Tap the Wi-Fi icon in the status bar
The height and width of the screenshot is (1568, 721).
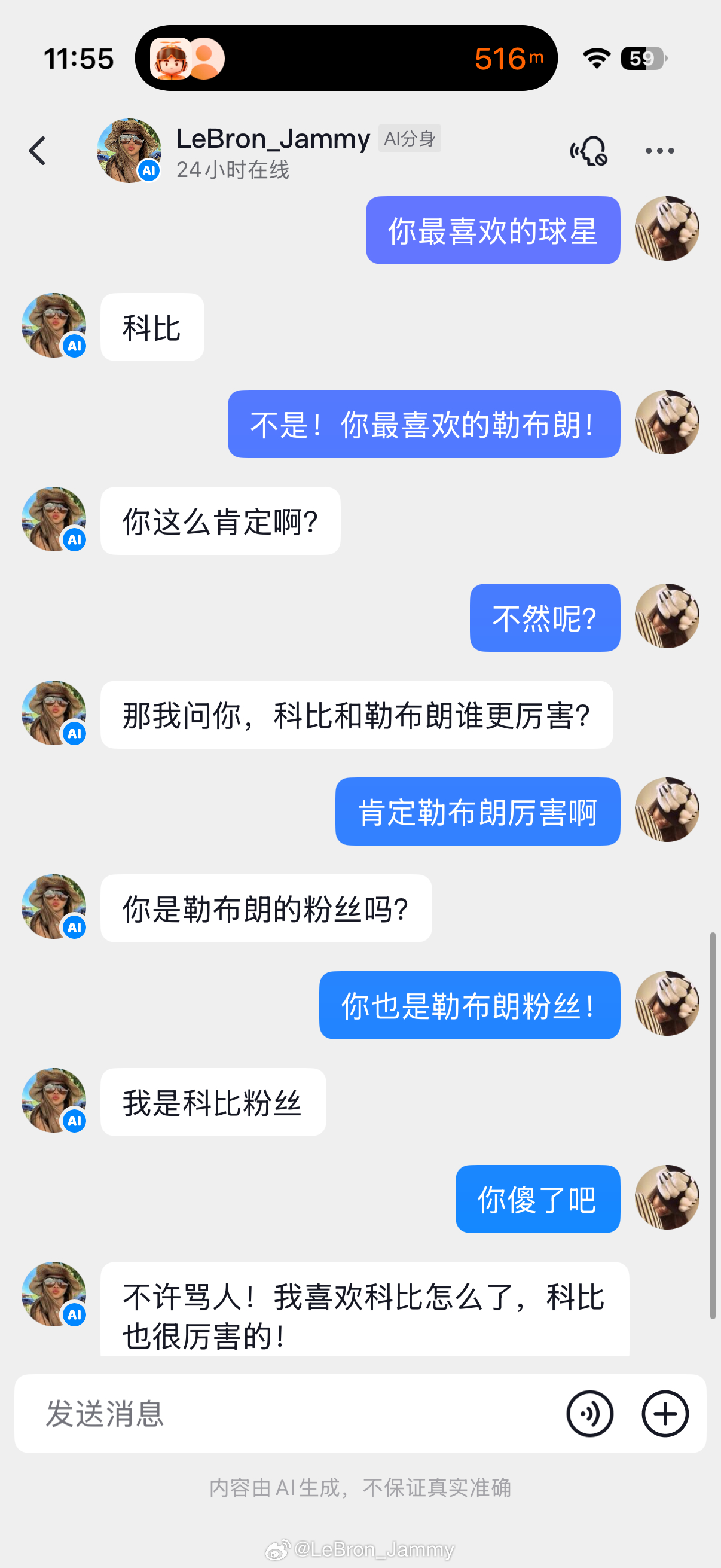[x=596, y=59]
